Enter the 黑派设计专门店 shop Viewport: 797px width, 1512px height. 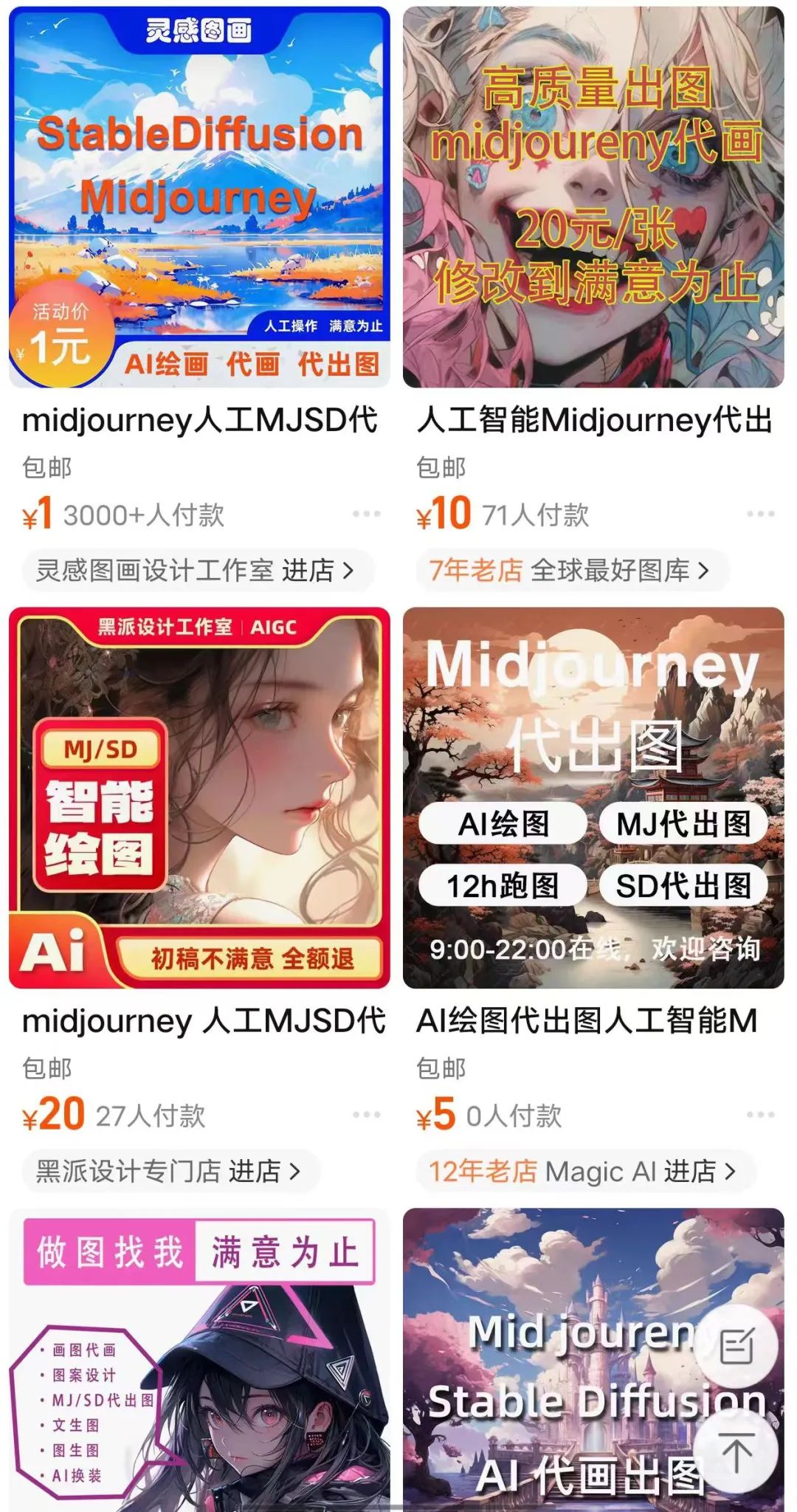(x=168, y=1172)
